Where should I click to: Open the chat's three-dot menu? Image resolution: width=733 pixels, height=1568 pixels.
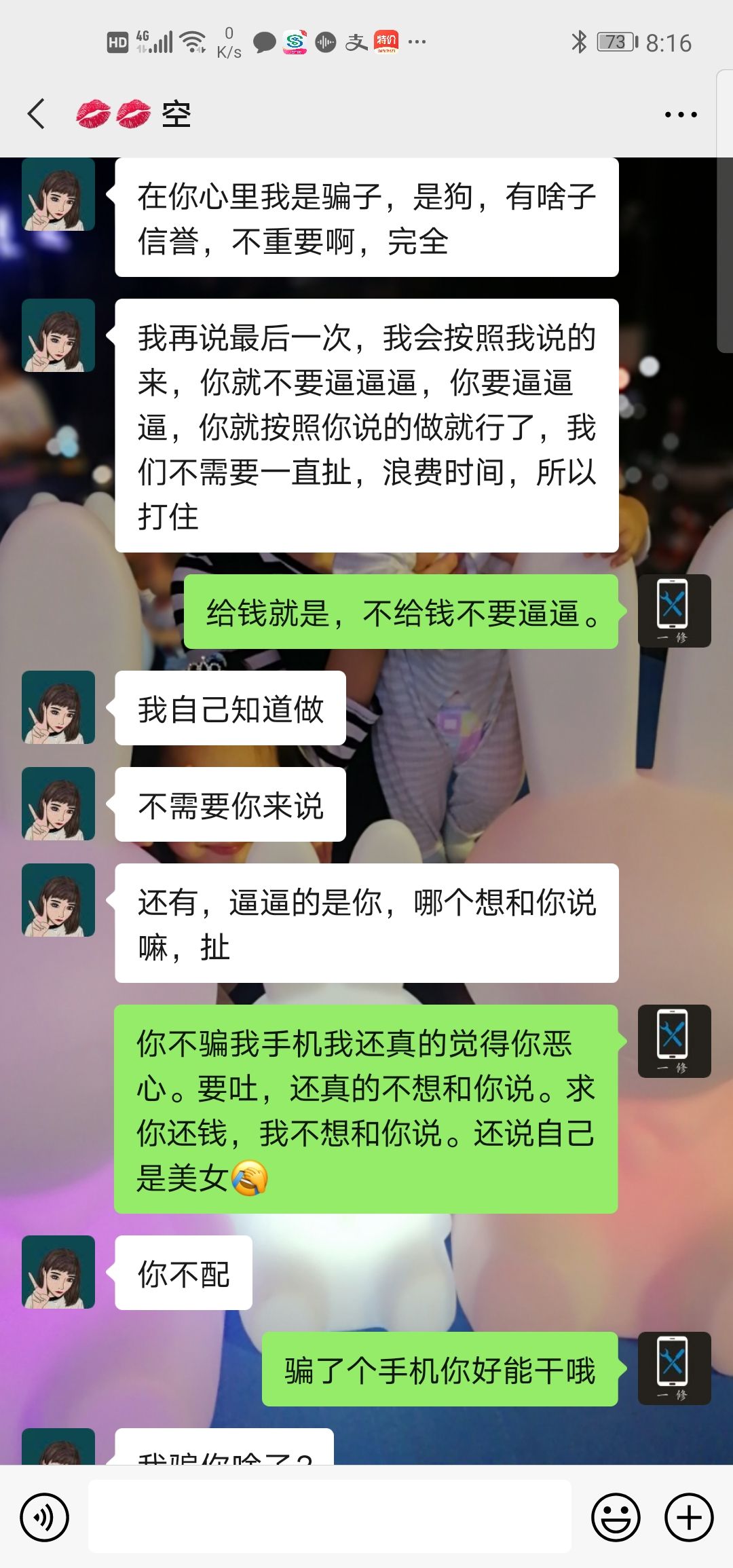[680, 115]
